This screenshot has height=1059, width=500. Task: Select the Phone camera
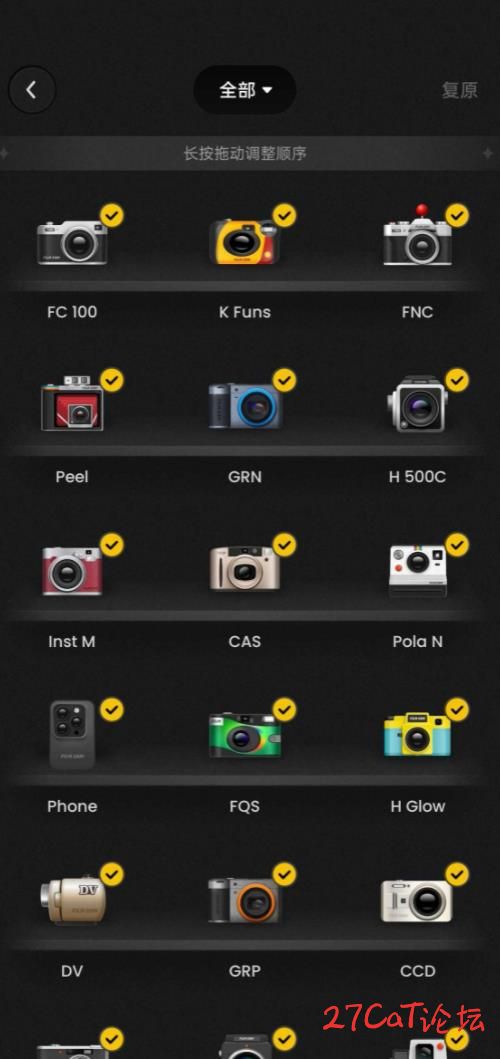click(72, 734)
